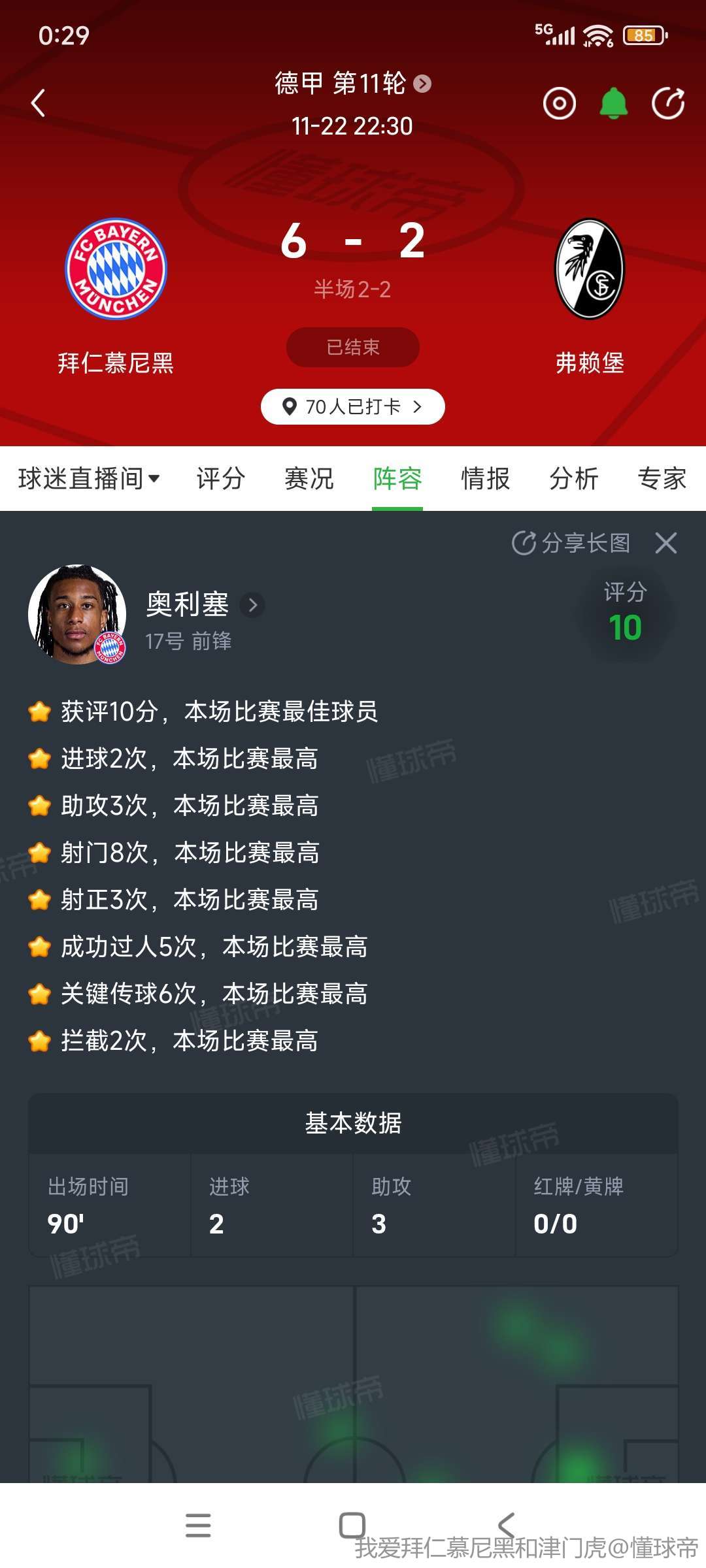
Task: Open 奥利塞 player profile chevron
Action: point(252,605)
